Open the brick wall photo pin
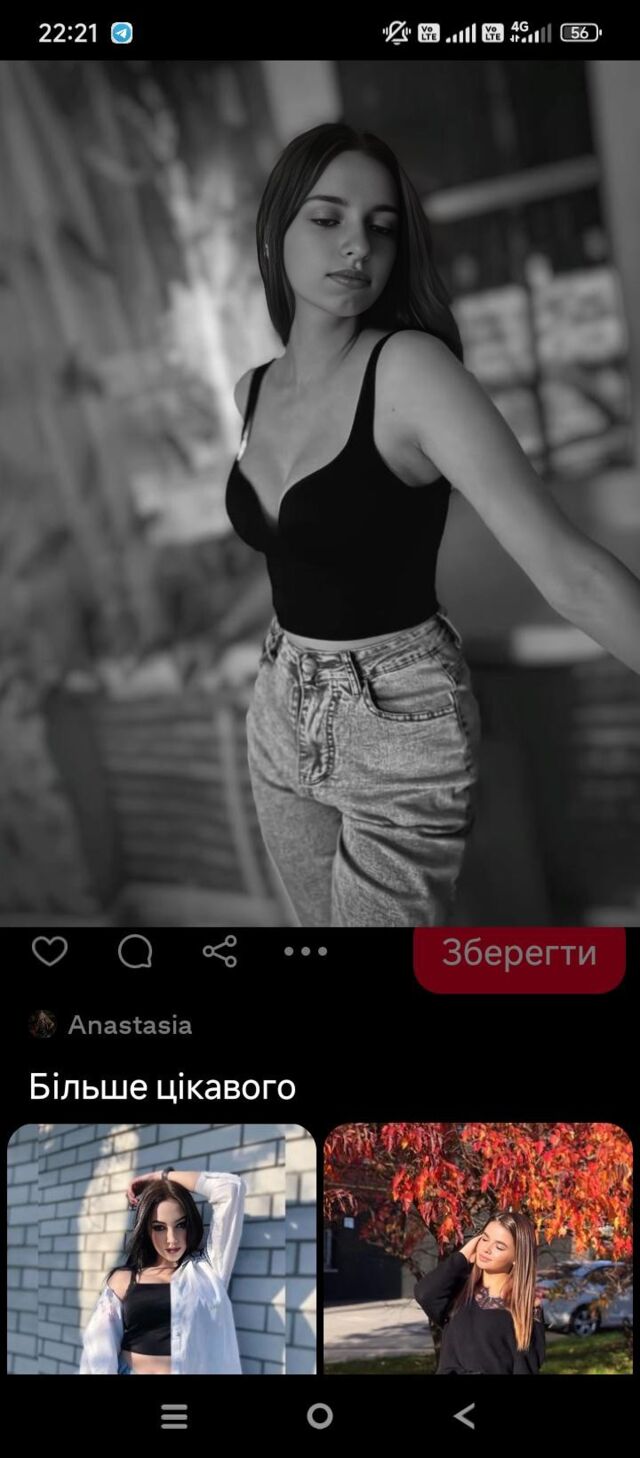The image size is (640, 1458). [161, 1248]
